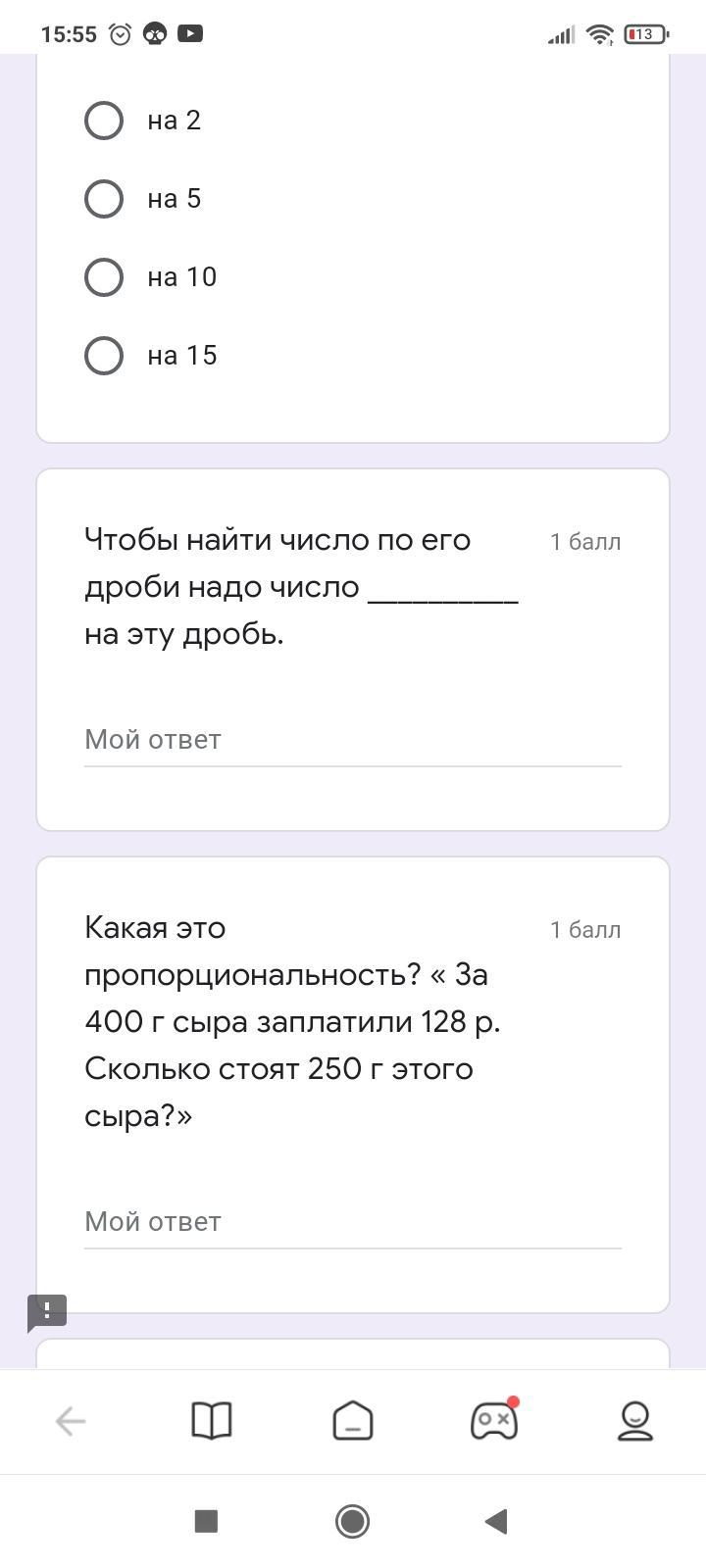This screenshot has width=706, height=1568.
Task: Choose the "на 5" radio button
Action: pos(104,199)
